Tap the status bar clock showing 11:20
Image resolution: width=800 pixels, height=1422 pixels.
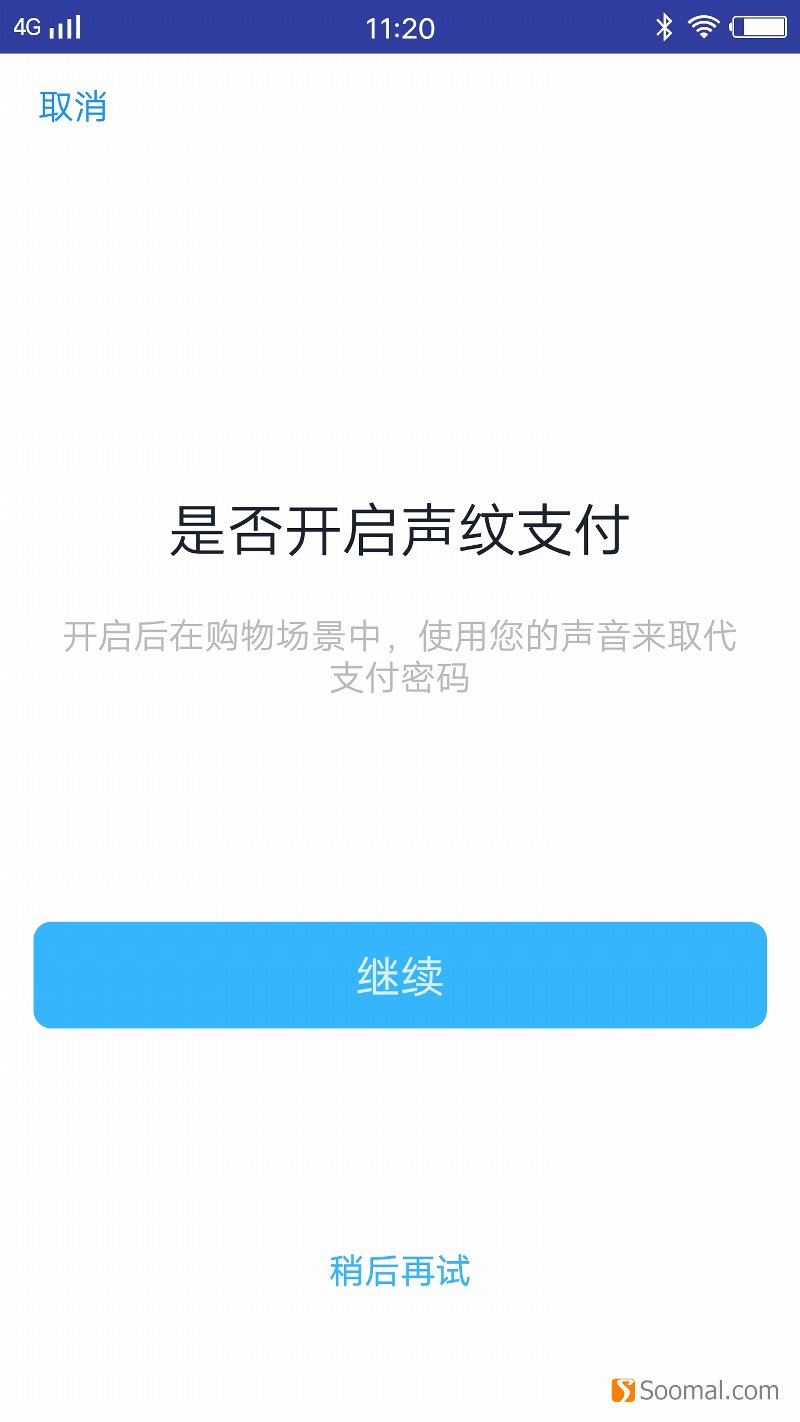point(400,25)
